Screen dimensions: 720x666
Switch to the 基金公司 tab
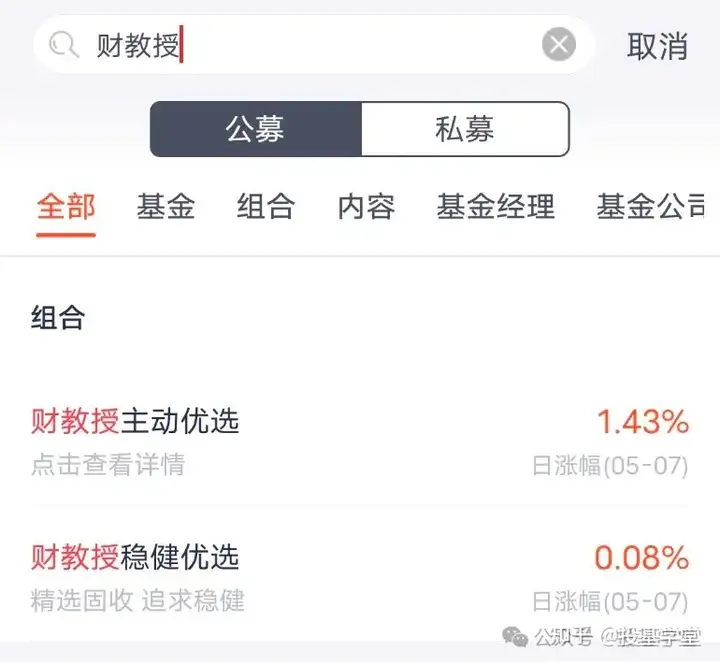pos(652,207)
